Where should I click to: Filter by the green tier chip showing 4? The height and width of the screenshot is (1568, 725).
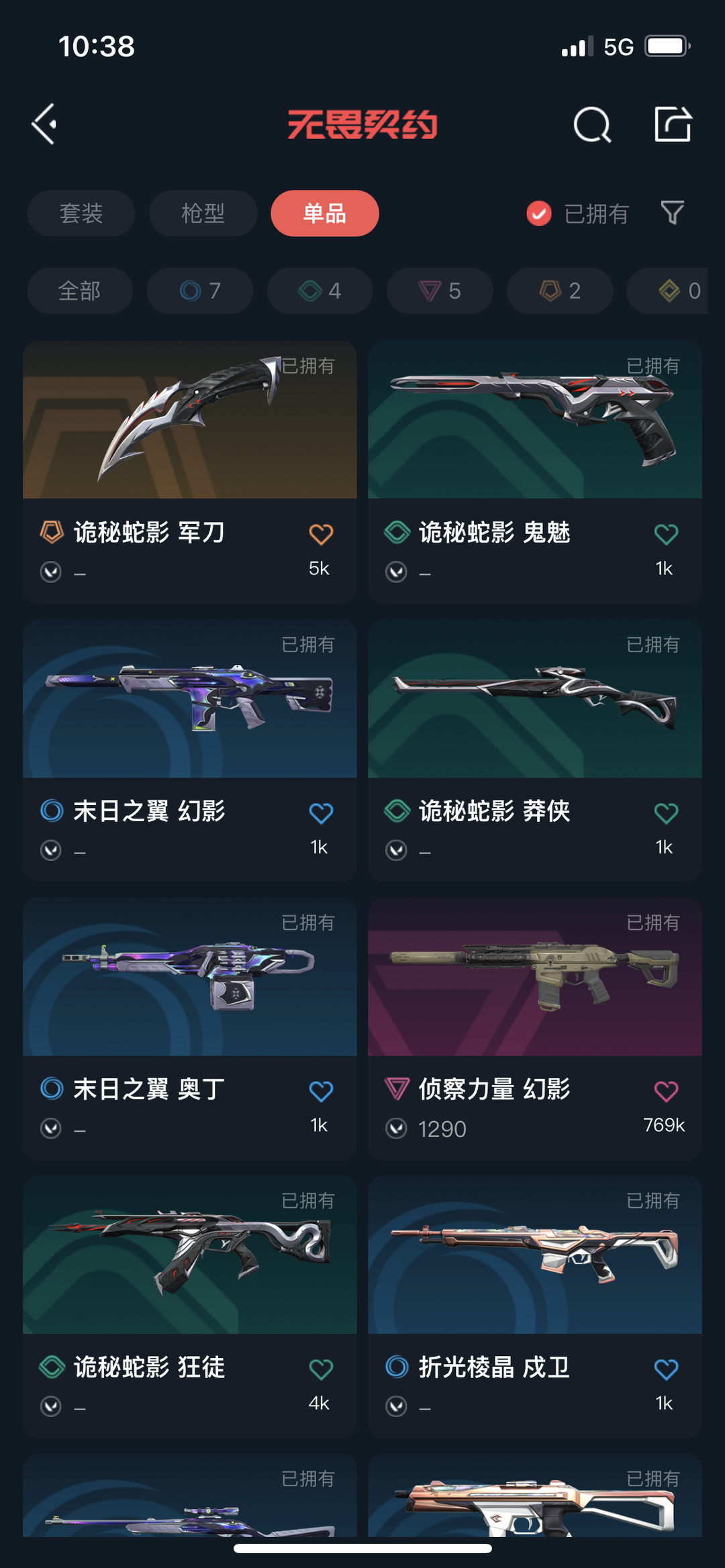(320, 291)
